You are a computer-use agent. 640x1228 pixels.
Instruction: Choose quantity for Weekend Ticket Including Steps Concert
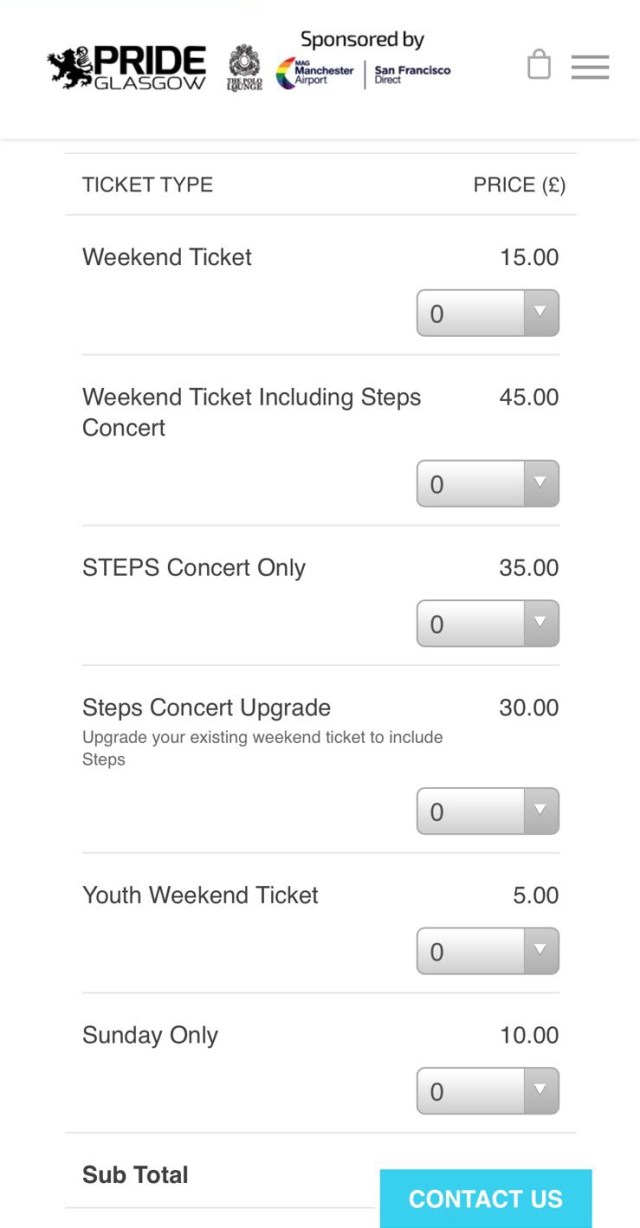[x=487, y=484]
